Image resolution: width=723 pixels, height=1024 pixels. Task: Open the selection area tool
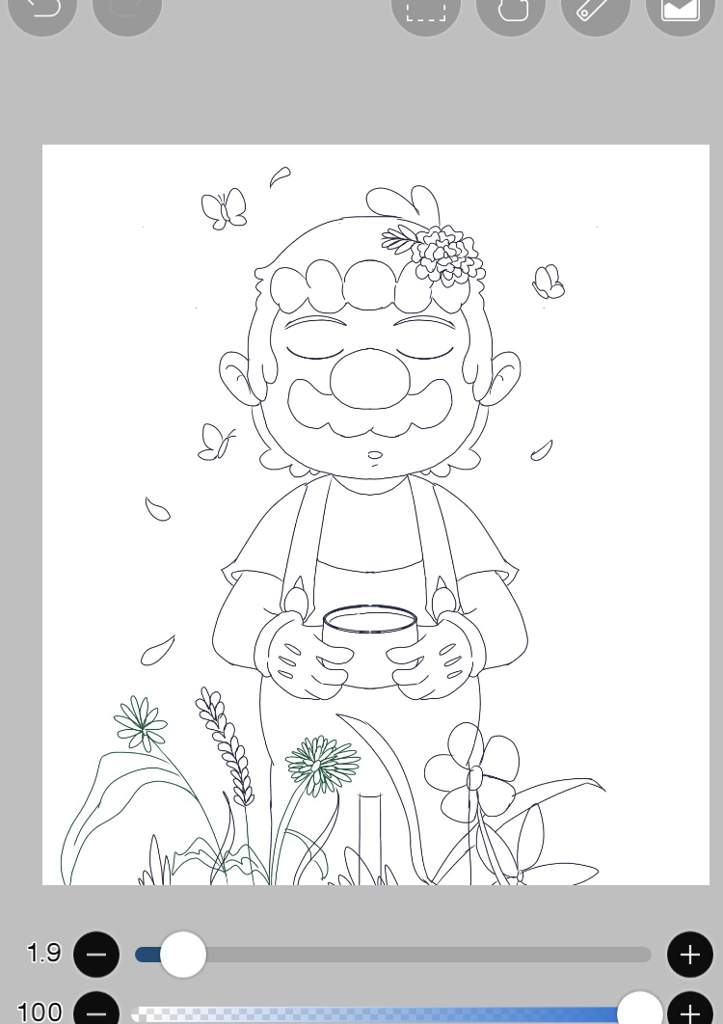click(x=425, y=10)
